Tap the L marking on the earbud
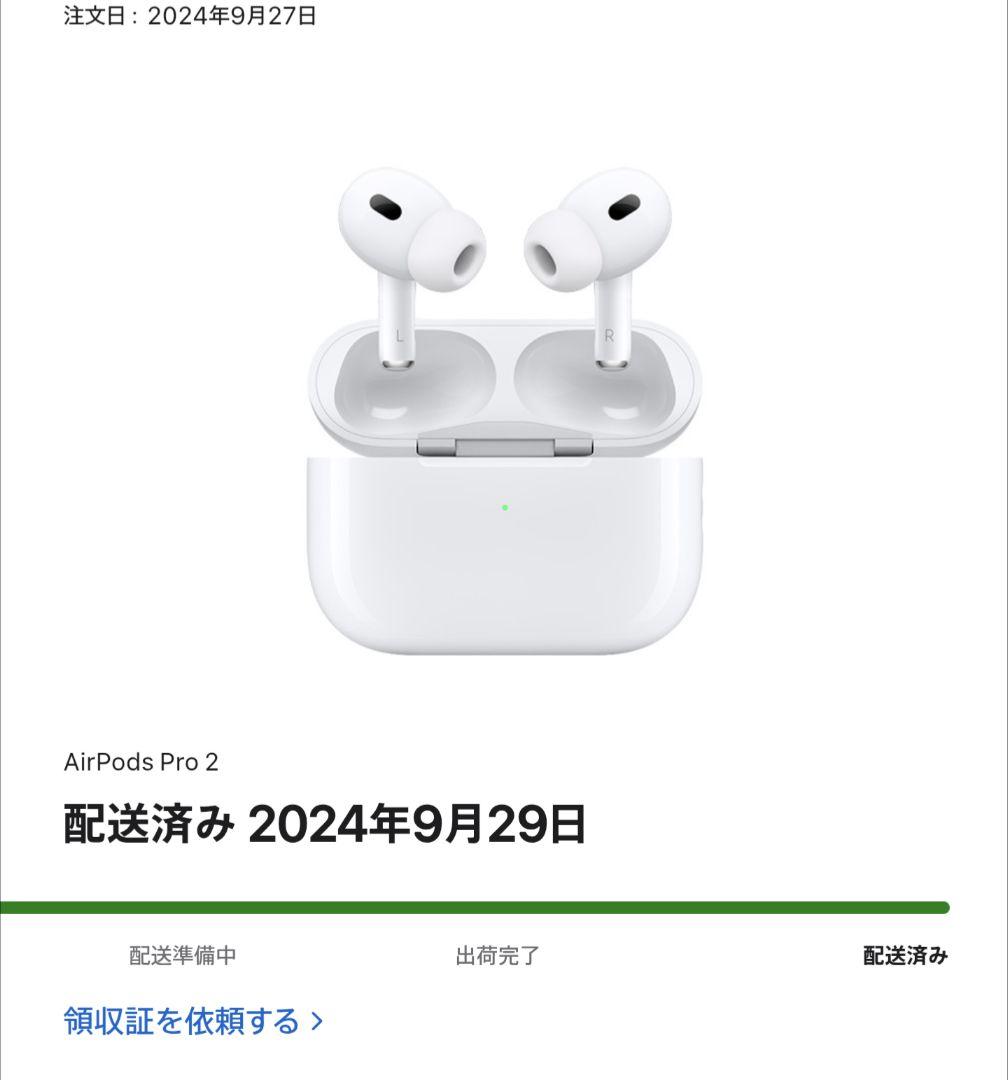 397,334
